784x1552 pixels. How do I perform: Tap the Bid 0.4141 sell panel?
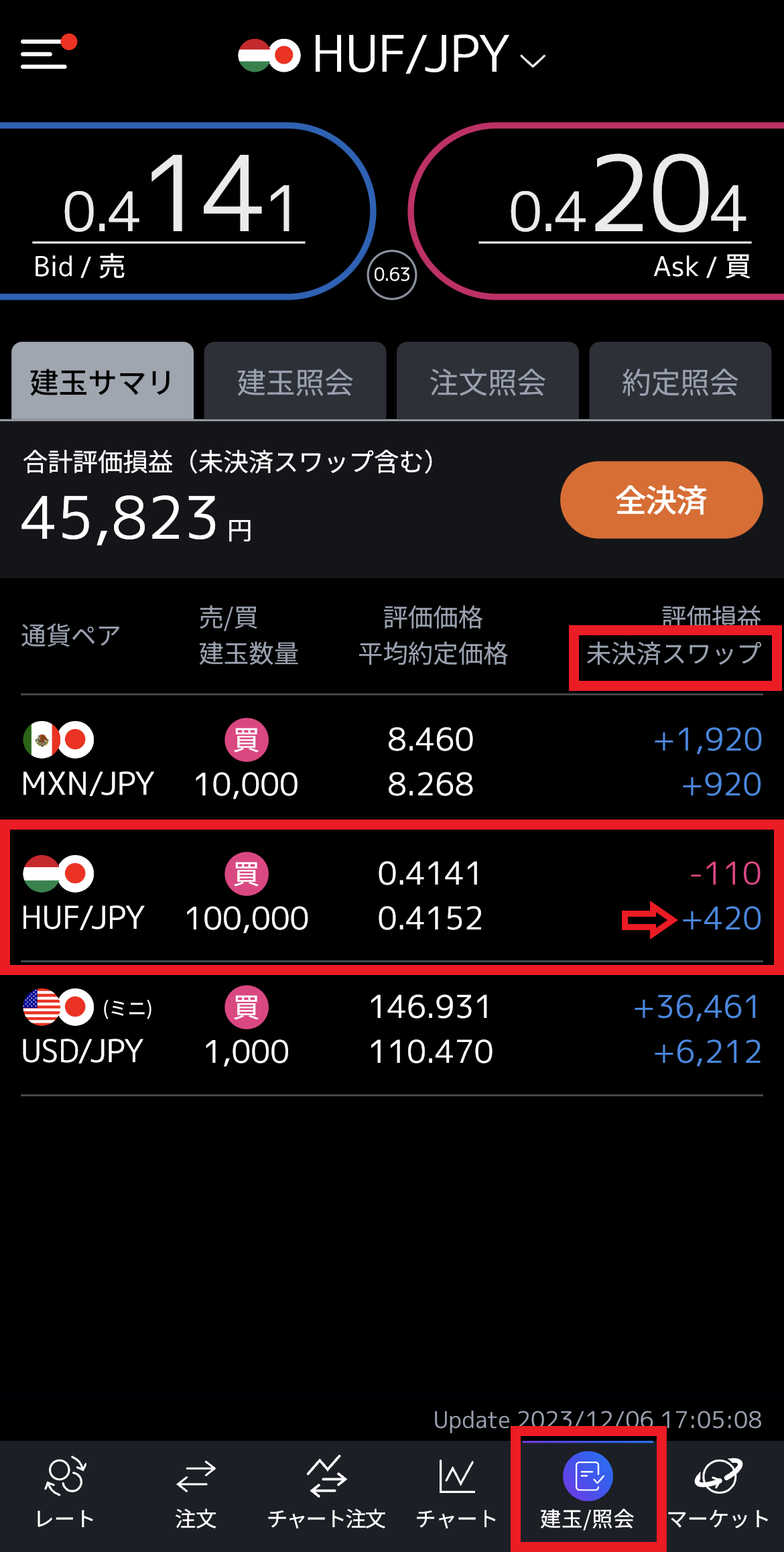(181, 210)
